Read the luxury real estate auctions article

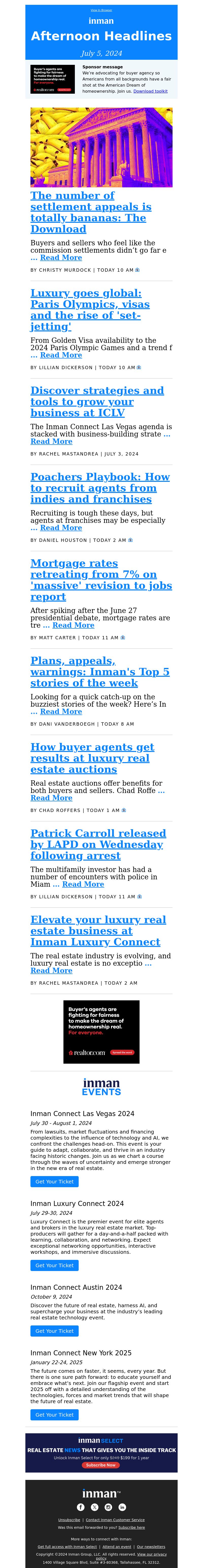[92, 758]
